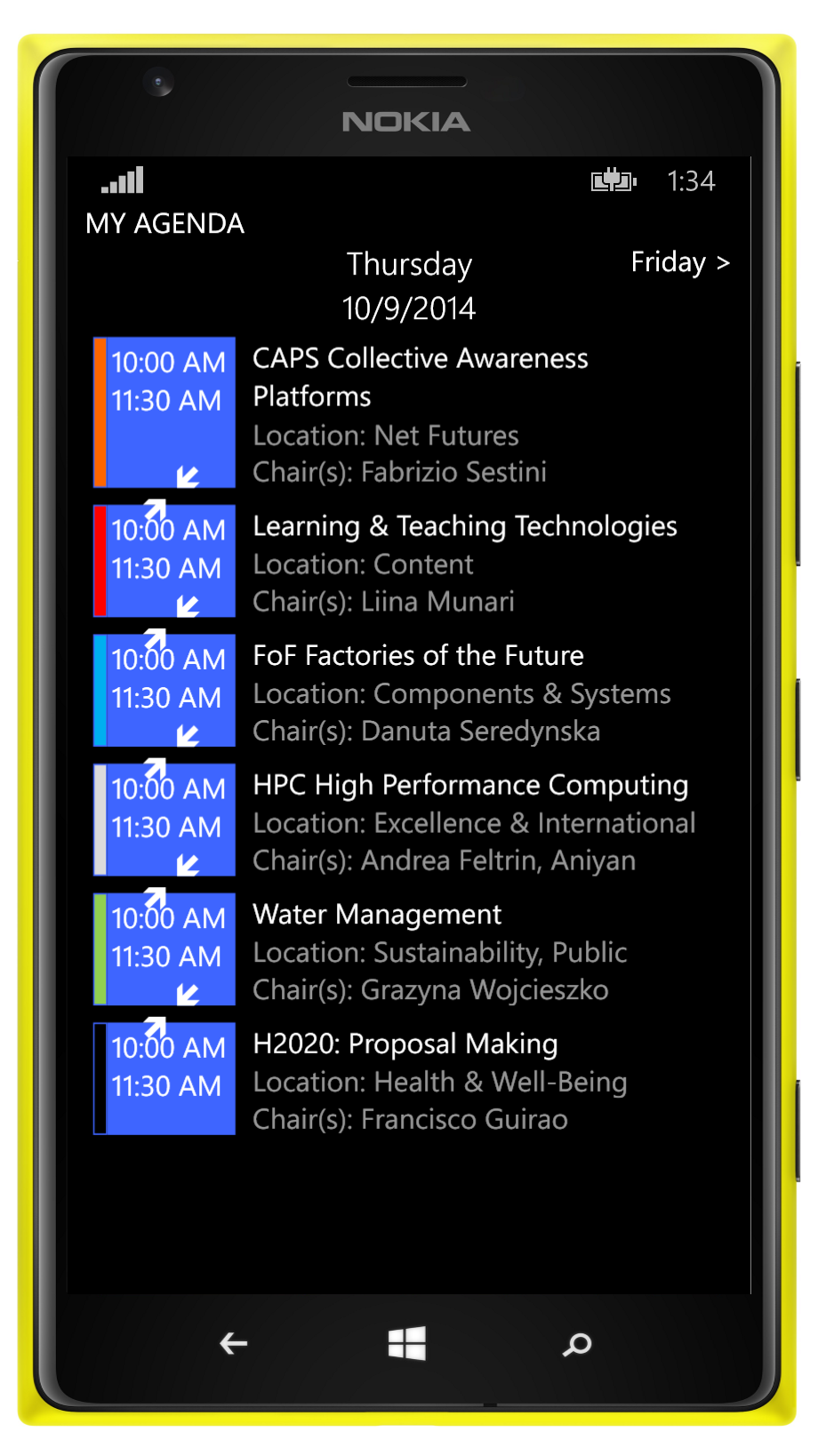Go to Friday's agenda
The height and width of the screenshot is (1456, 818).
[x=680, y=262]
